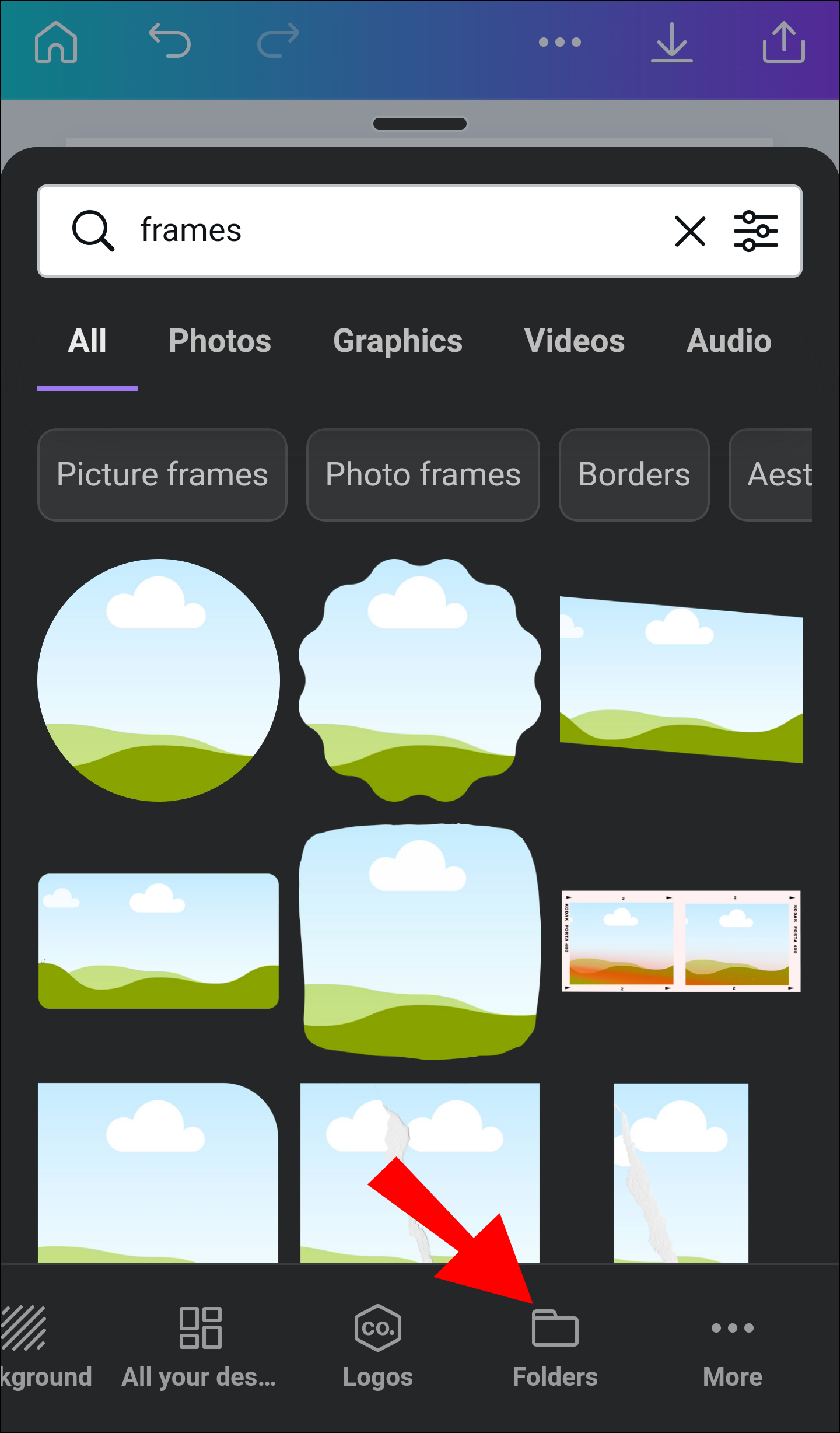Switch to the Photos tab
Image resolution: width=840 pixels, height=1433 pixels.
tap(219, 341)
